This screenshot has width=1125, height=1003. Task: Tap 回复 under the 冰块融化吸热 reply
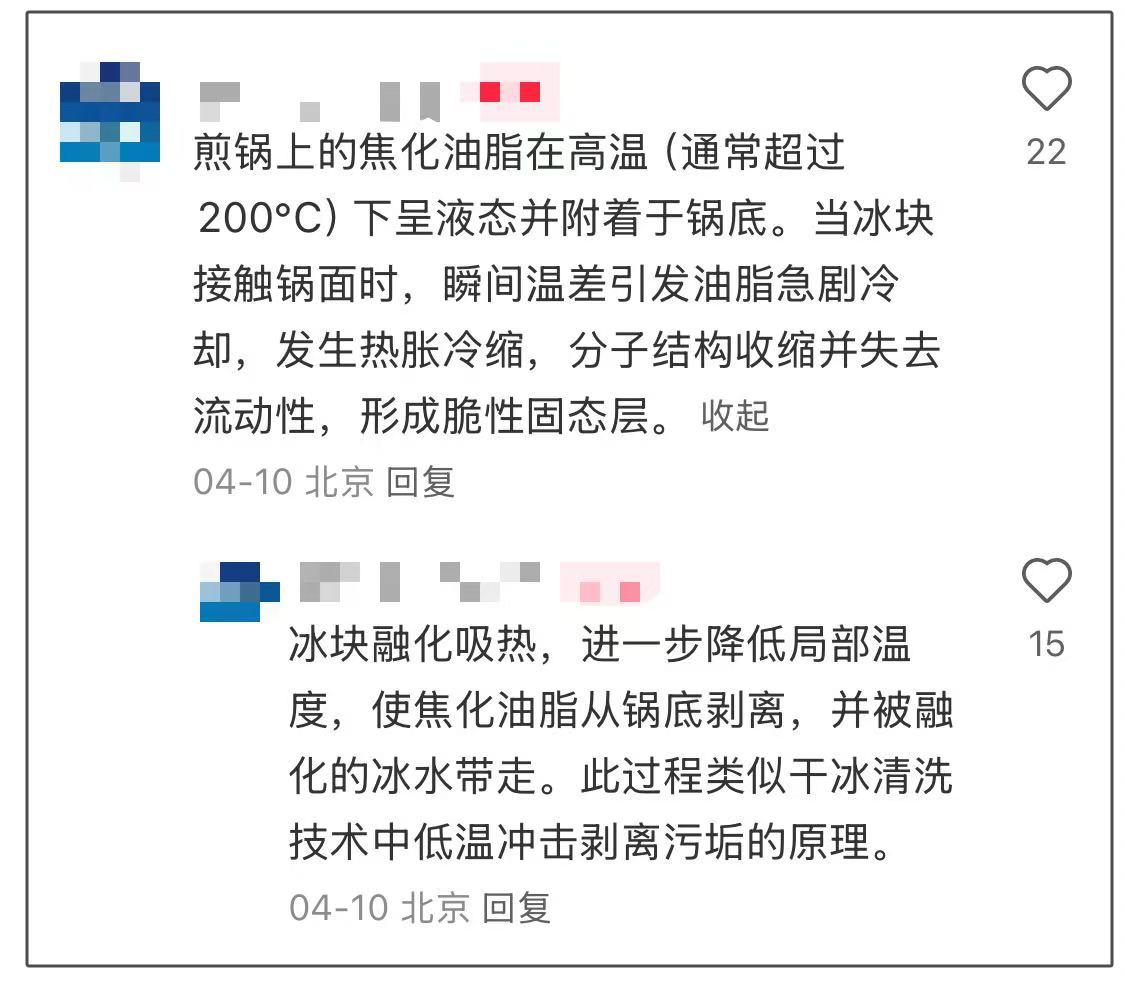pyautogui.click(x=517, y=907)
